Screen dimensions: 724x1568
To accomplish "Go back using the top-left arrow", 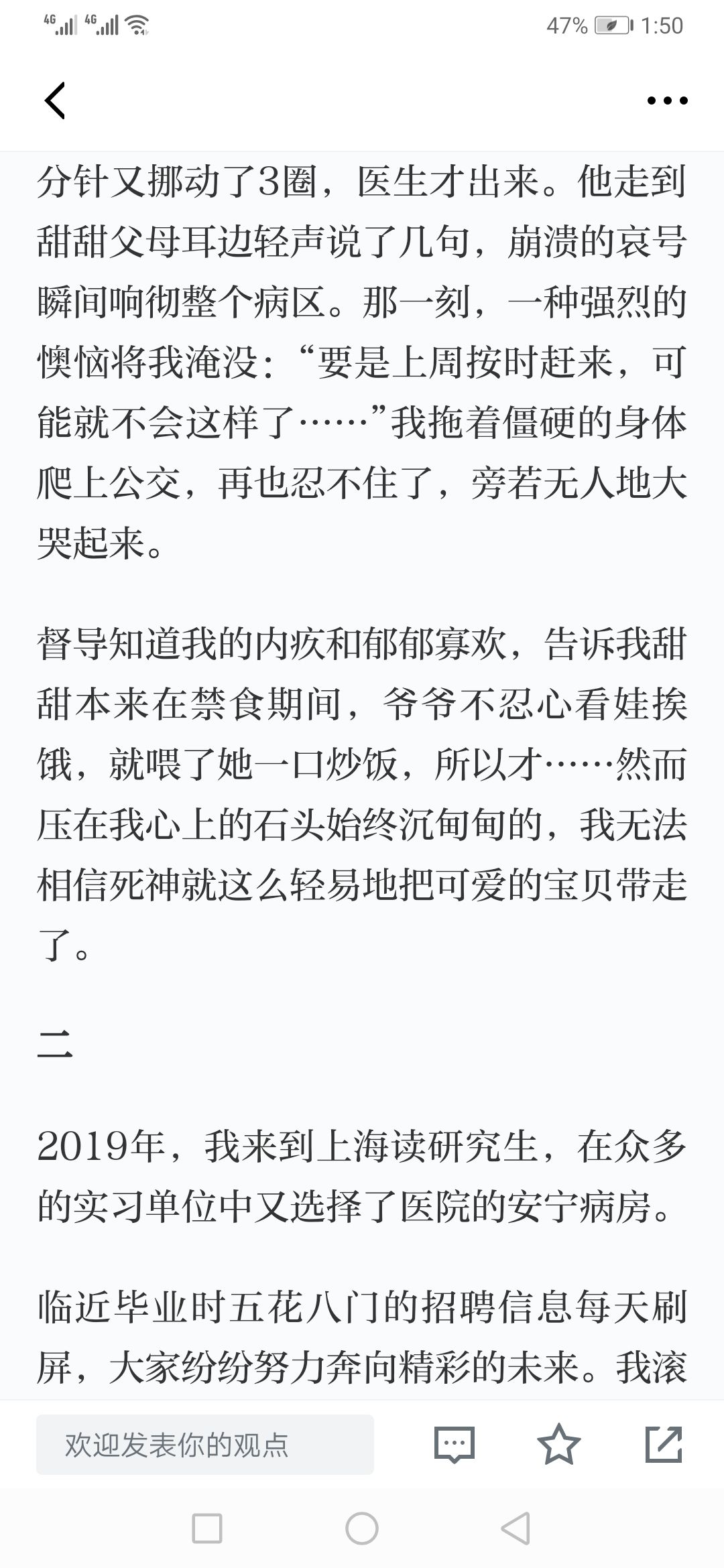I will pyautogui.click(x=55, y=101).
